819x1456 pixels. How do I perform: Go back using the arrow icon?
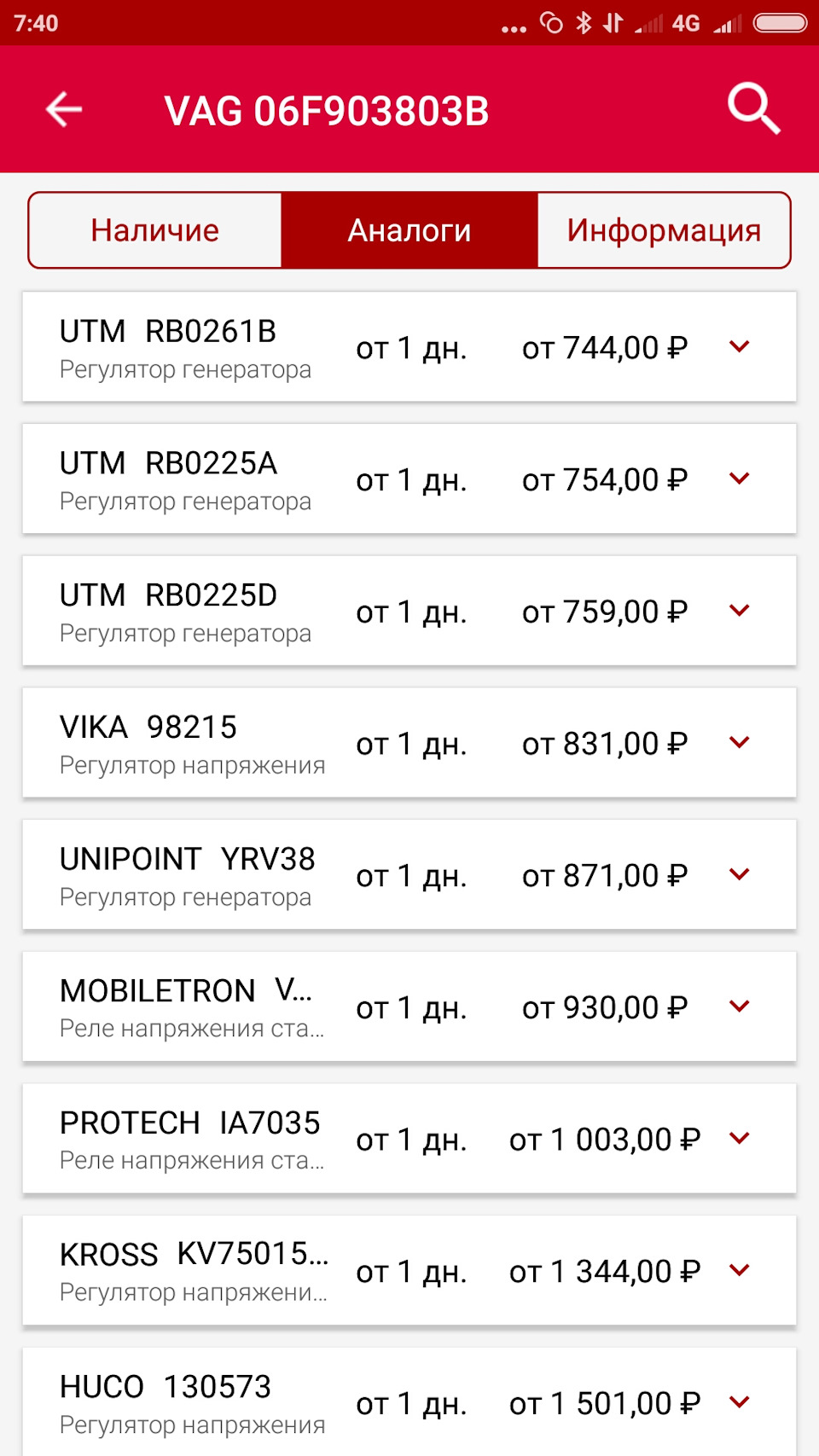[64, 110]
